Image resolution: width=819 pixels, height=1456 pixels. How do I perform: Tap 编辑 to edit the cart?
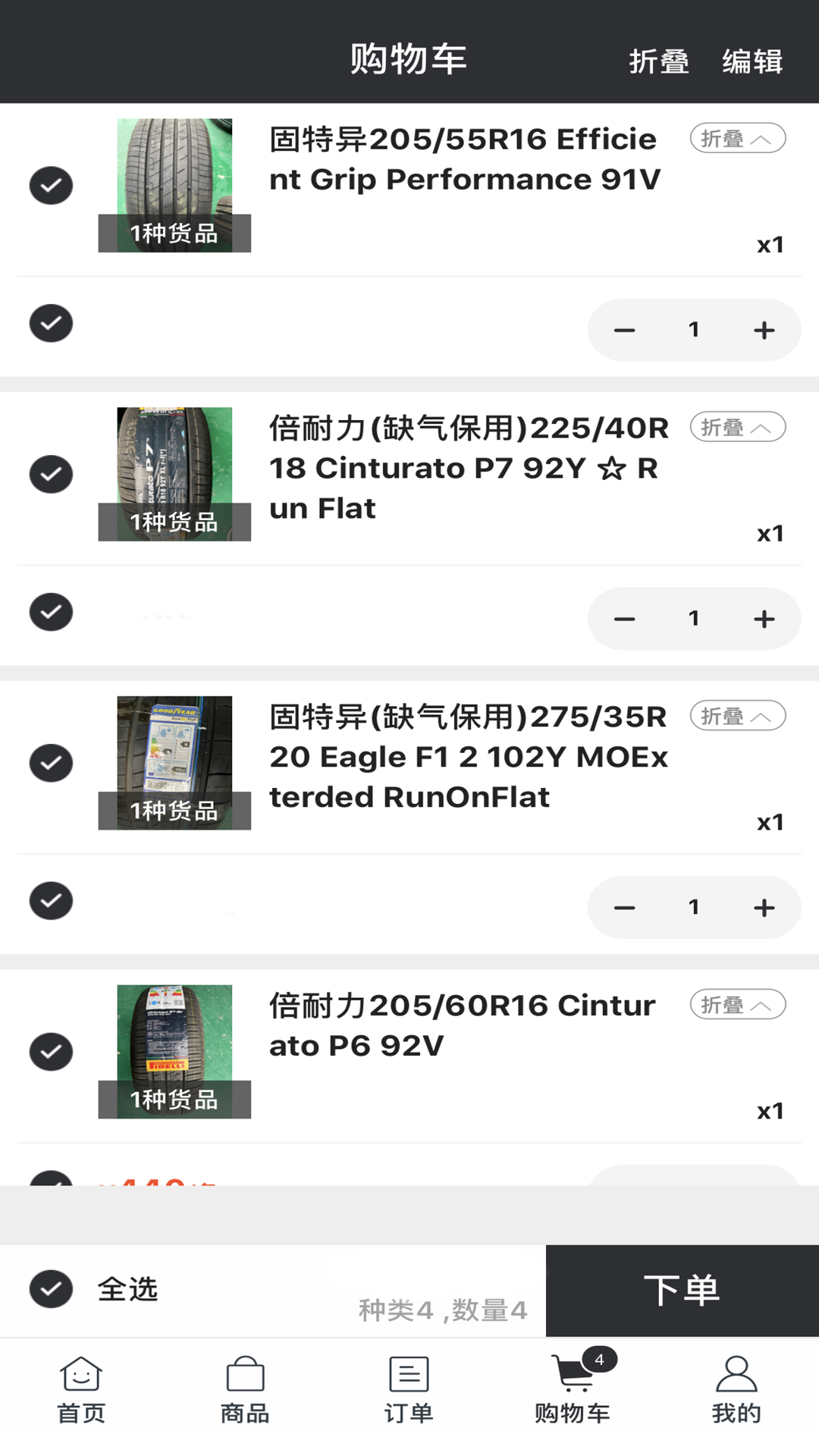pos(752,61)
